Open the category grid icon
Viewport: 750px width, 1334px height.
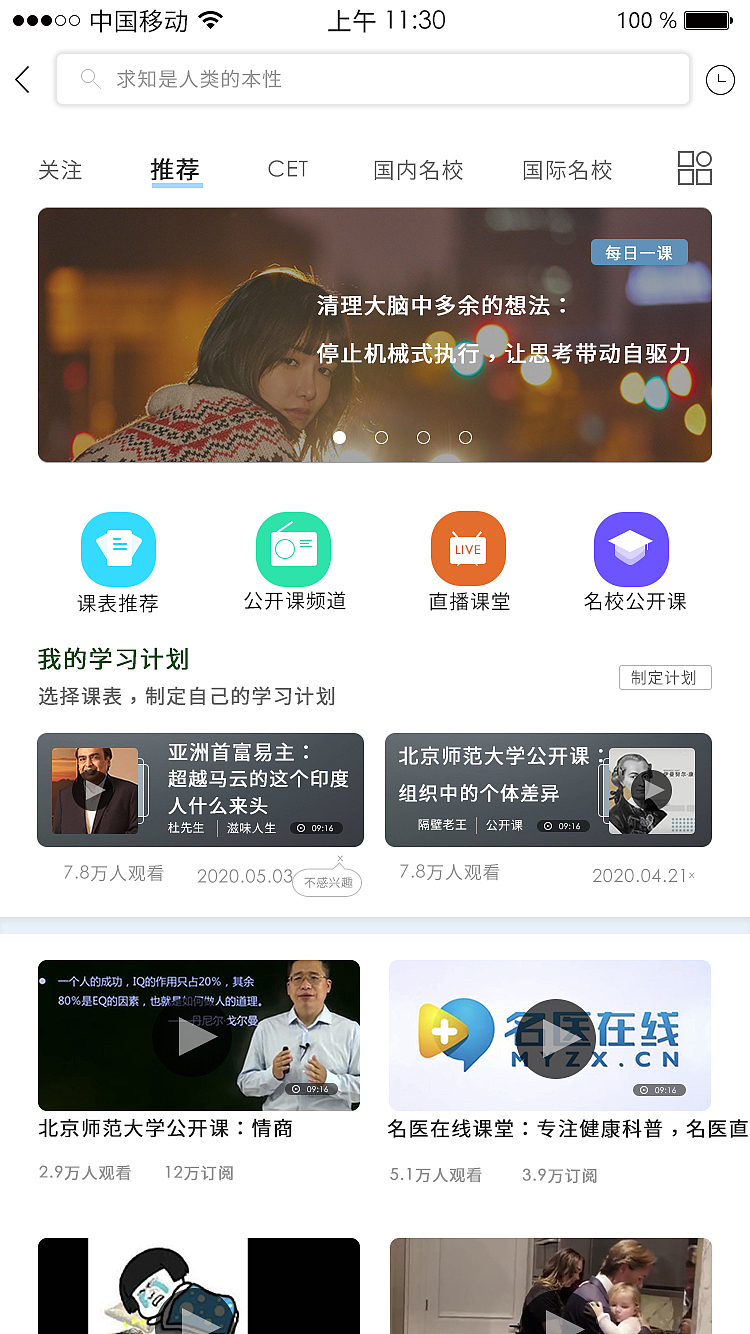pyautogui.click(x=695, y=168)
